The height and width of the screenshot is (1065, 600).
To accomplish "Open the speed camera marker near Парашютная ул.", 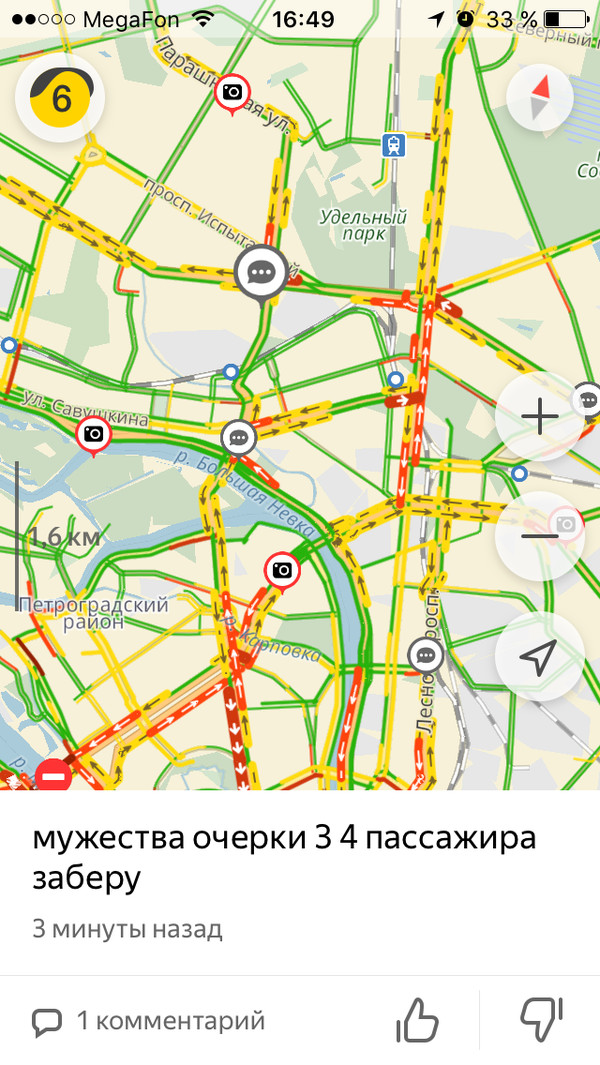I will coord(233,93).
